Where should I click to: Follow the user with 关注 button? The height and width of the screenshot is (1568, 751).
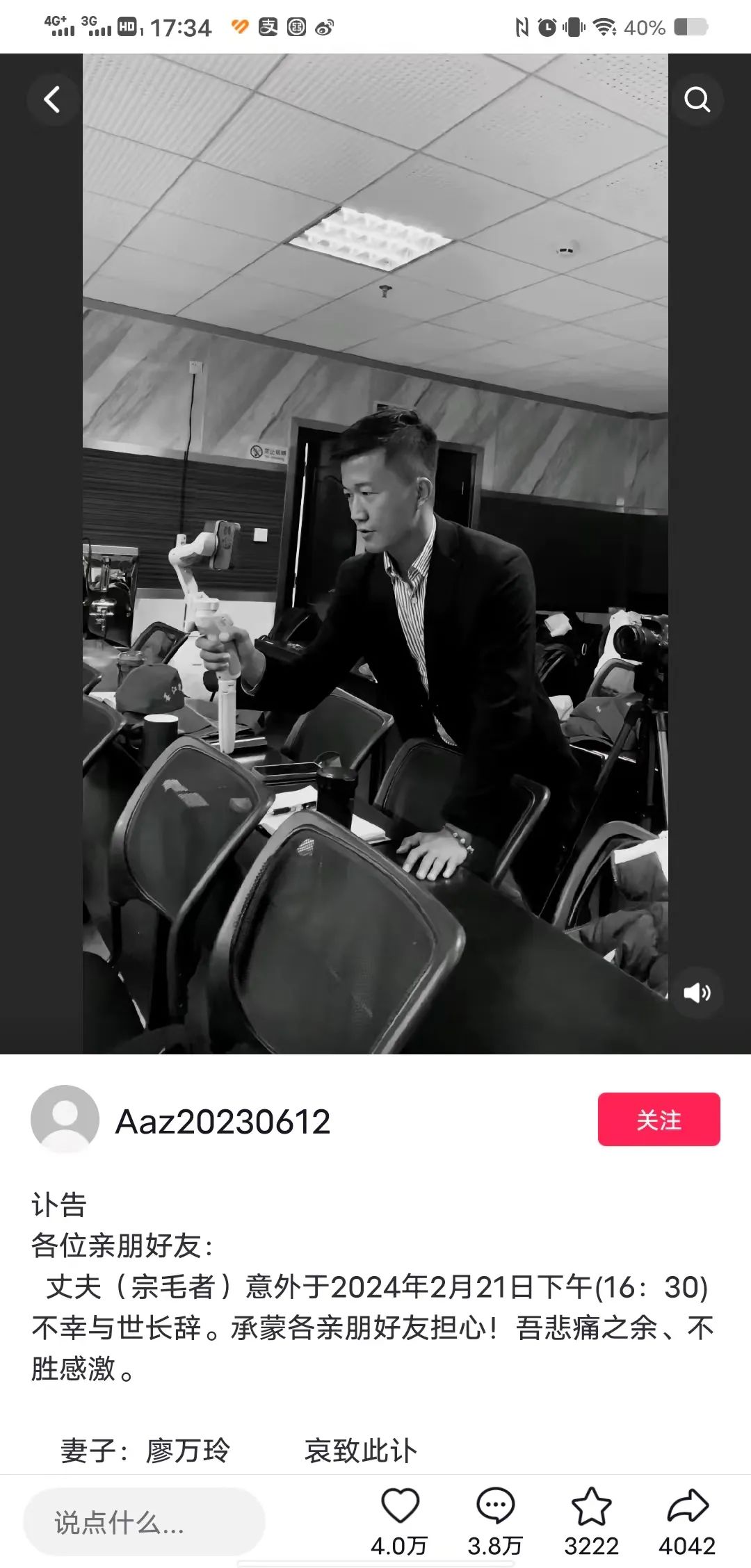pos(659,1119)
